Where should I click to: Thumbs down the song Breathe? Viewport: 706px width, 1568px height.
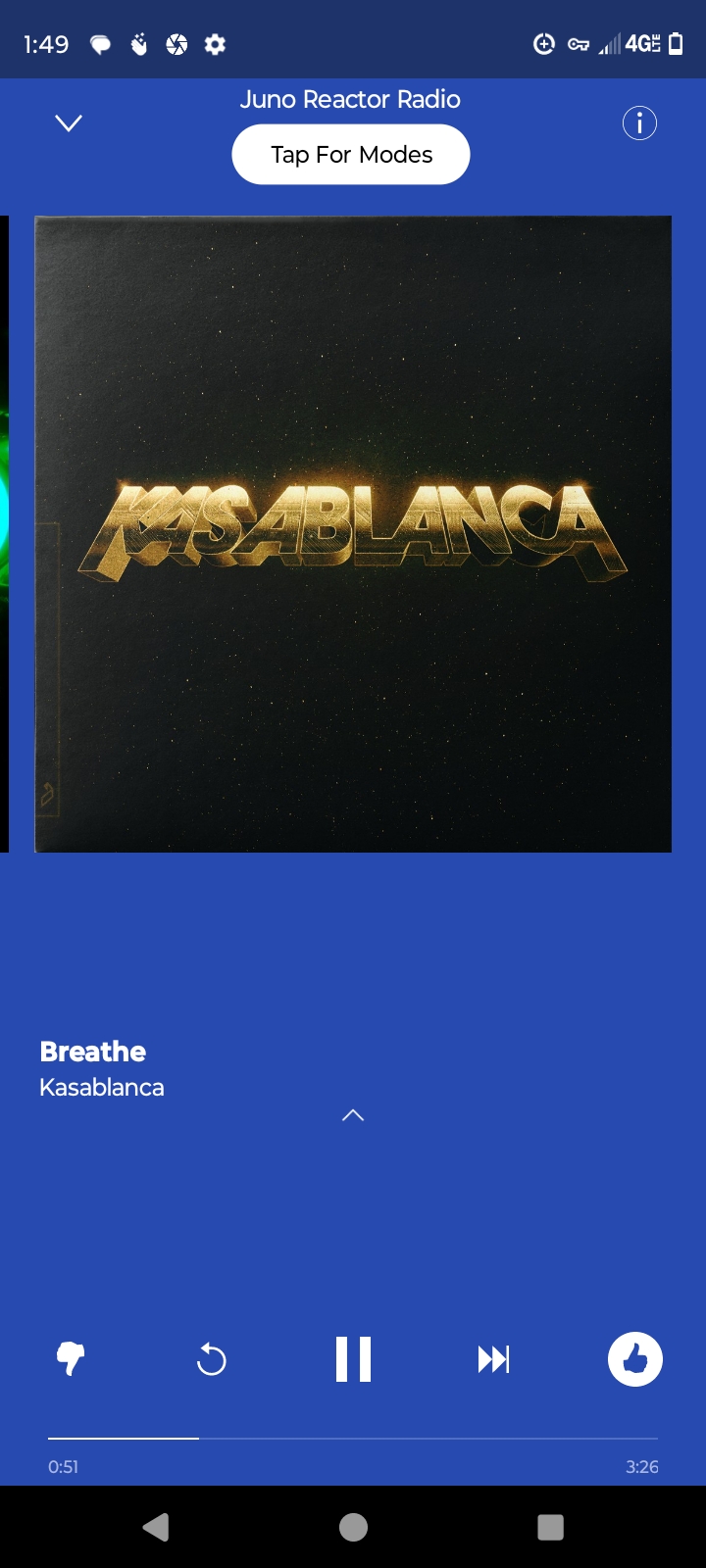(71, 1359)
